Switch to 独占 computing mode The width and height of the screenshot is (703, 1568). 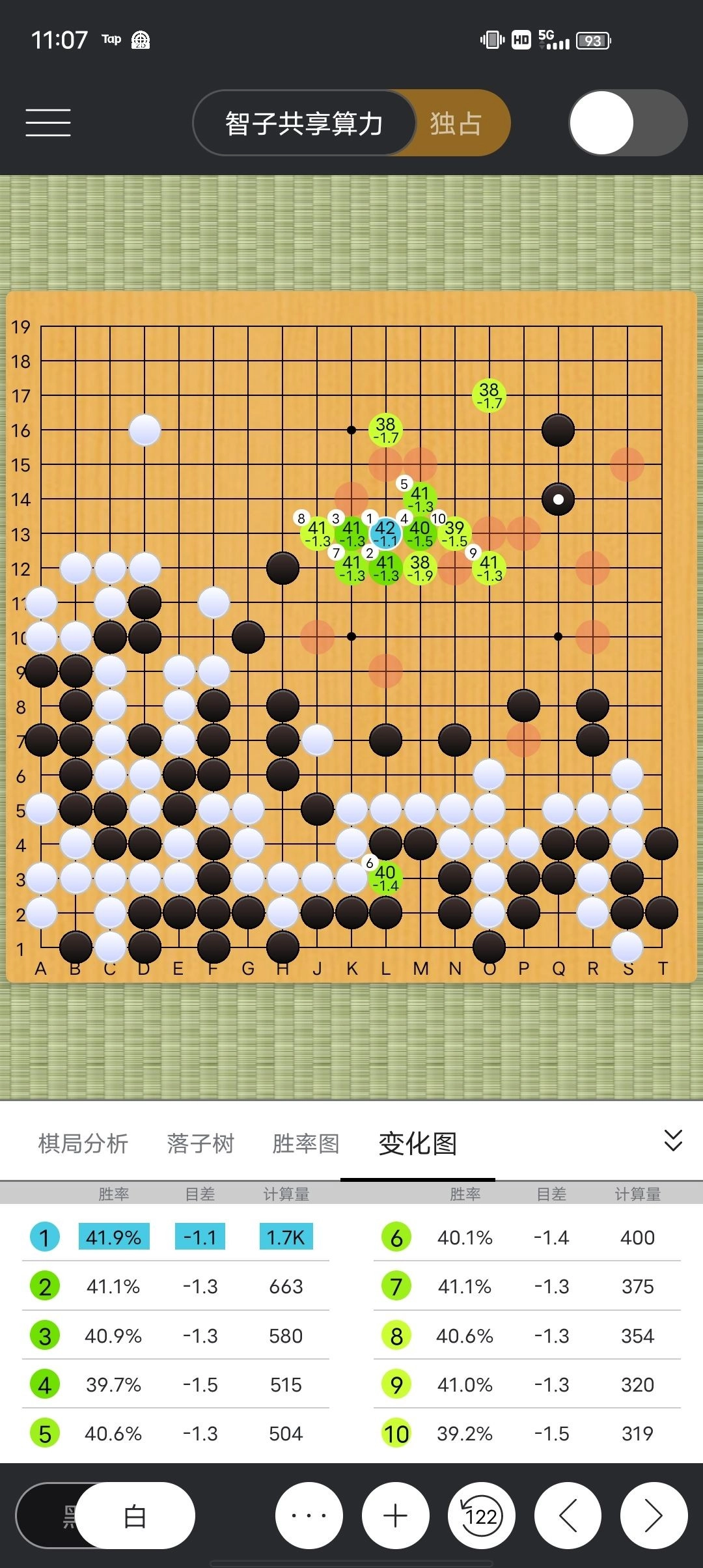point(457,123)
